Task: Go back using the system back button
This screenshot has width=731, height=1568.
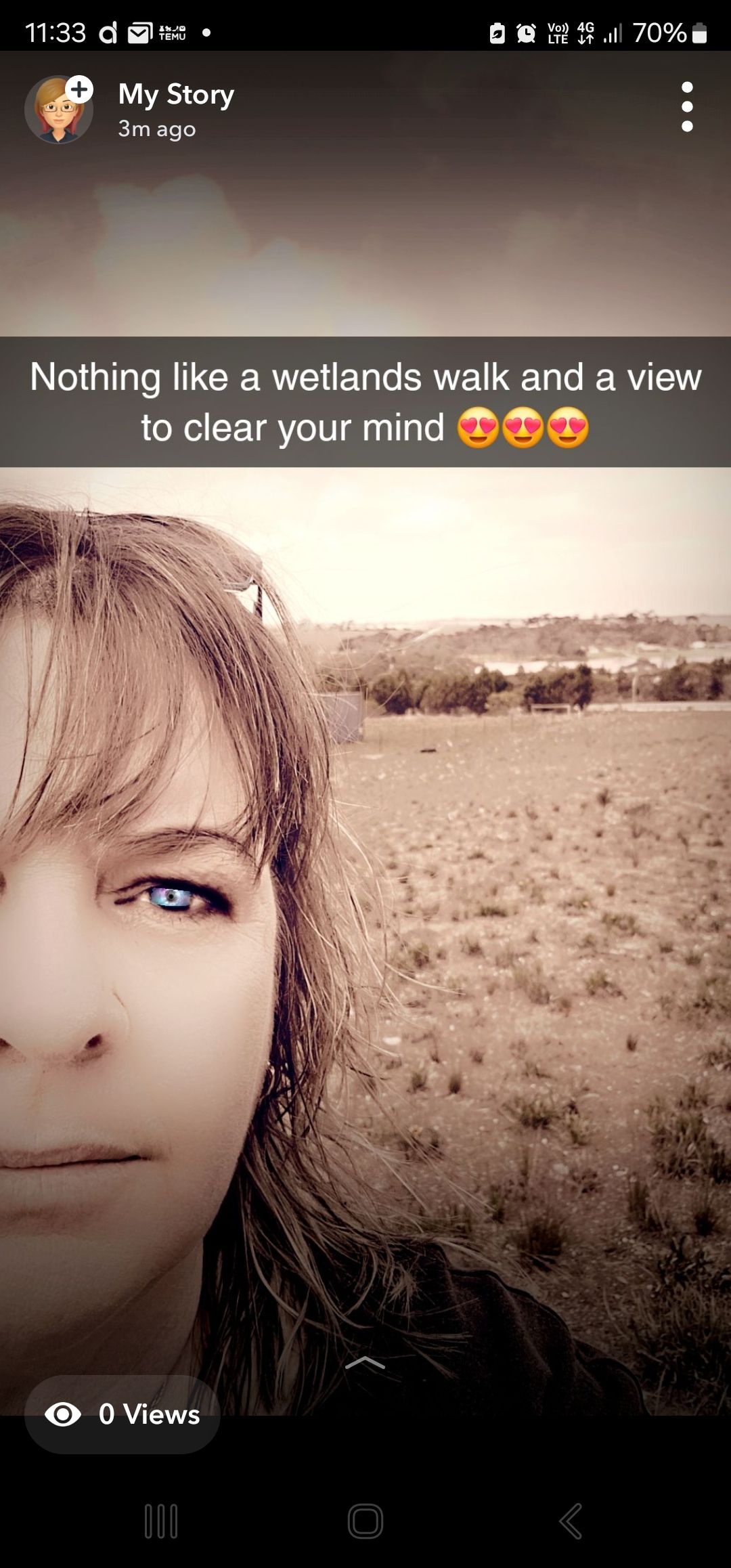Action: click(571, 1521)
